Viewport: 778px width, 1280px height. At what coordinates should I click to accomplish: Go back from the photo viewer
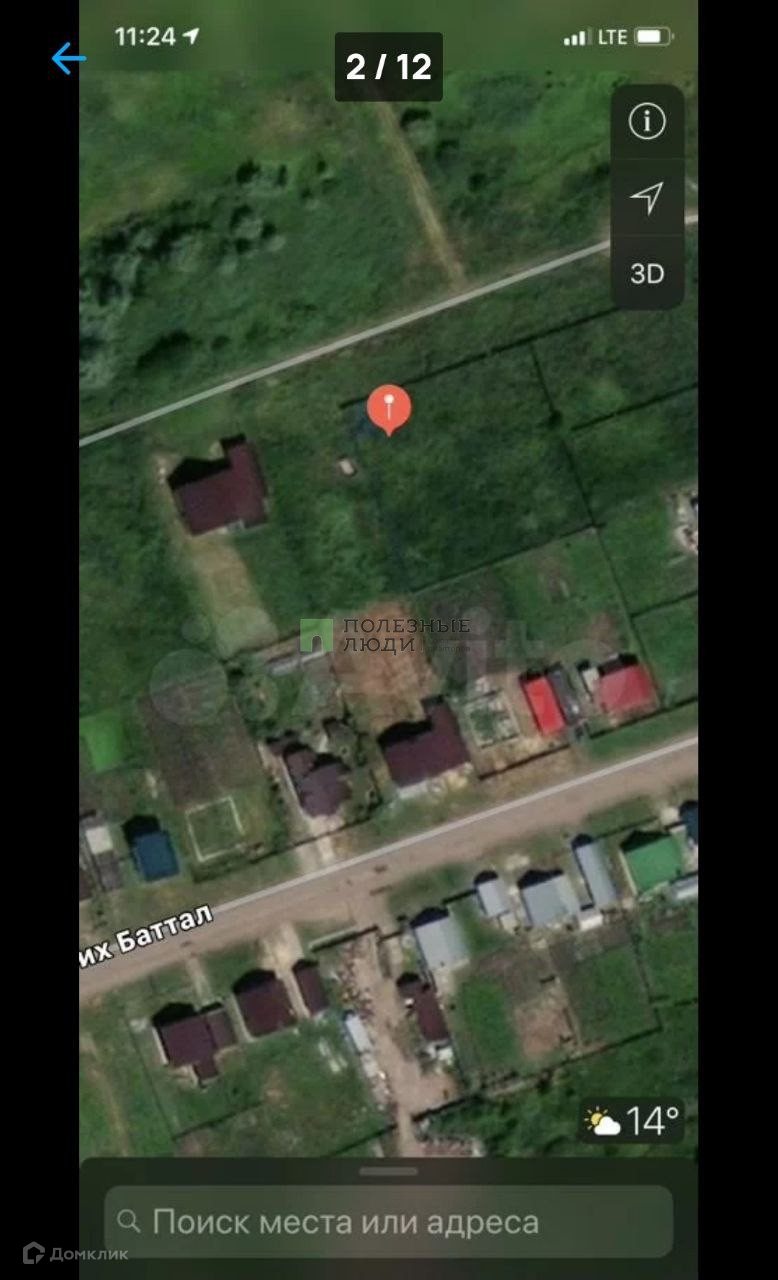tap(68, 59)
